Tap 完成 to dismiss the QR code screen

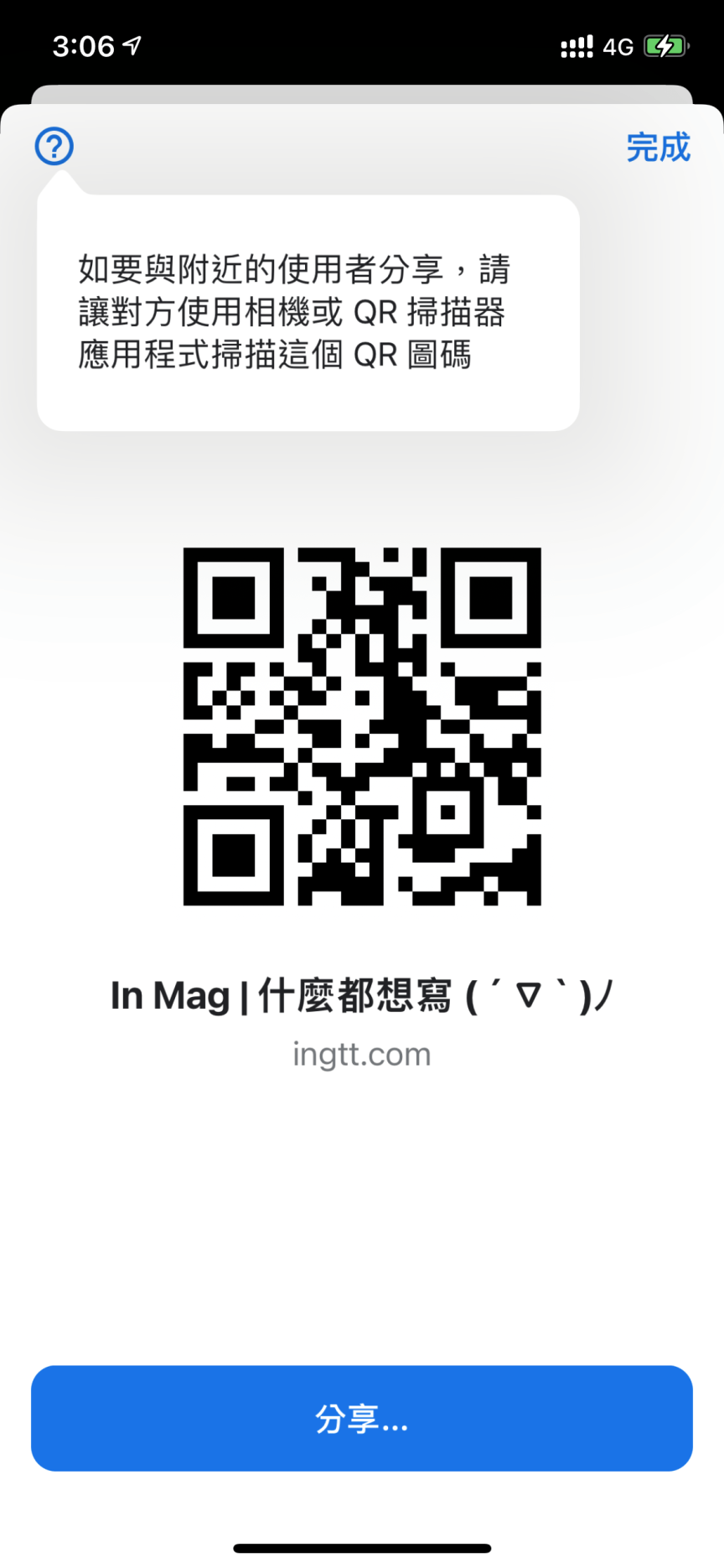click(x=658, y=147)
